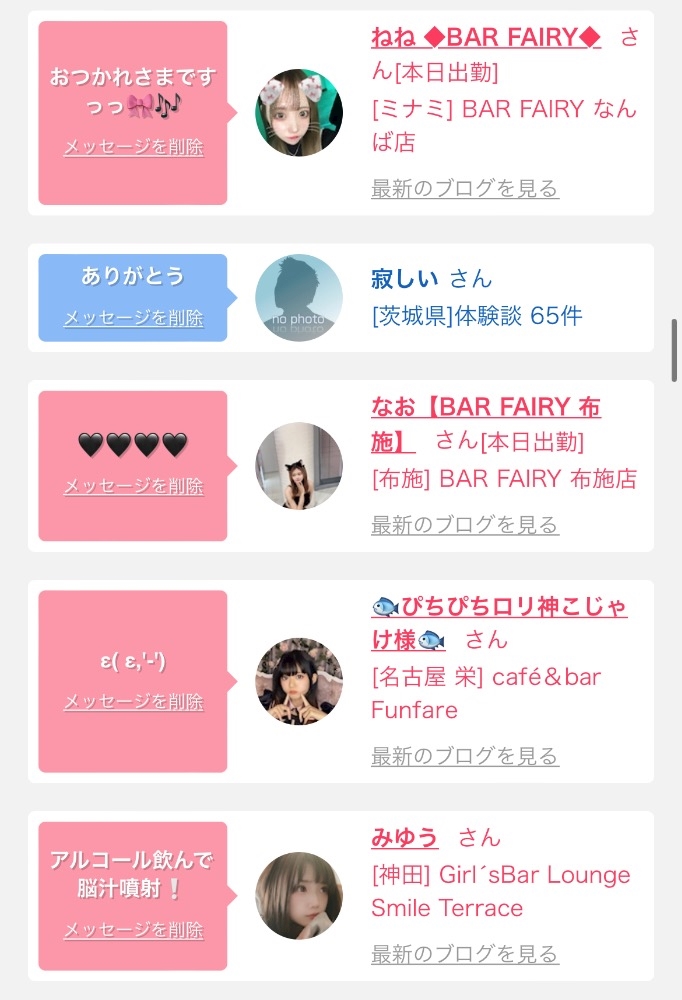The width and height of the screenshot is (682, 1000).
Task: View latest blog of なお
Action: coord(464,524)
